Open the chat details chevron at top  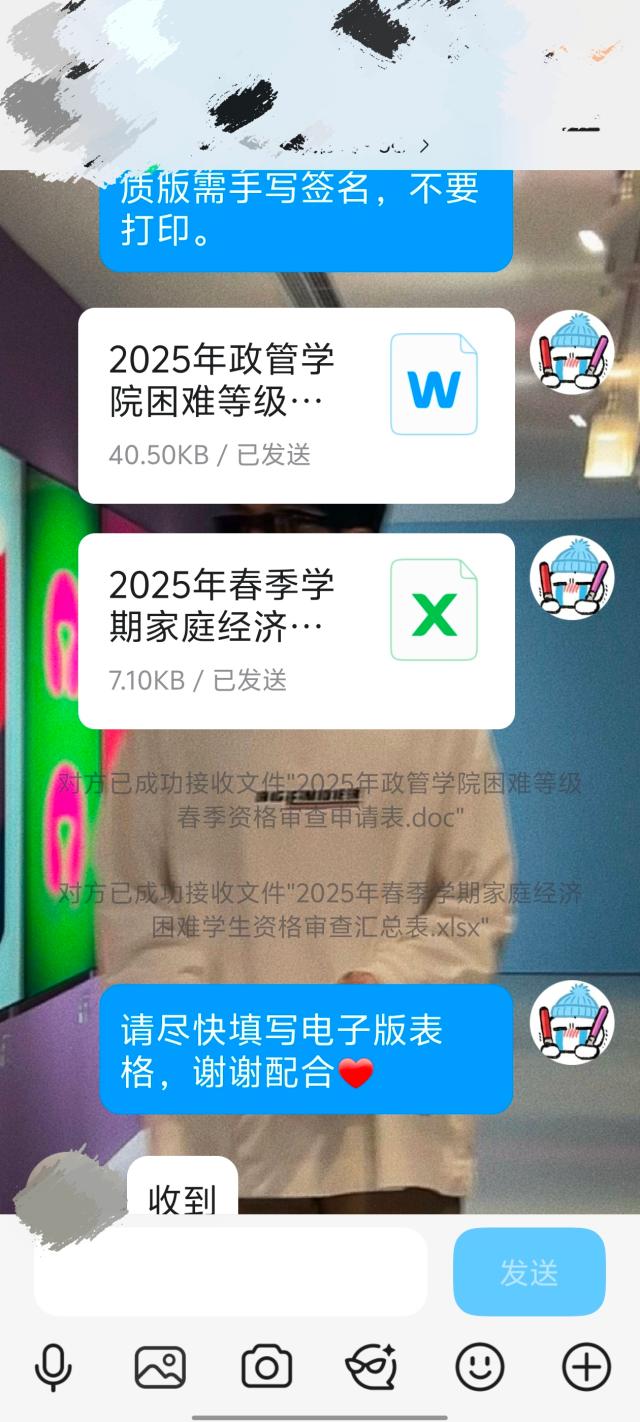click(x=425, y=146)
